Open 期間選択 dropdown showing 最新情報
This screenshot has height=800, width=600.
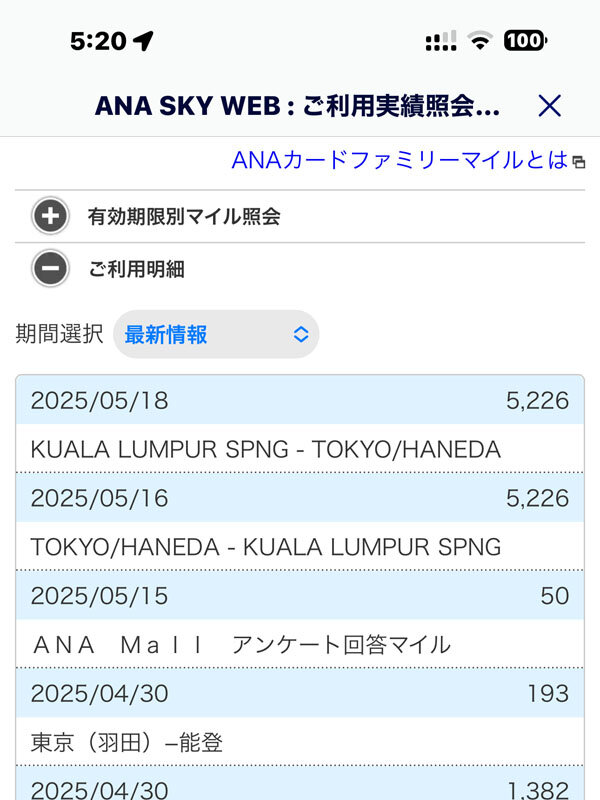click(216, 335)
